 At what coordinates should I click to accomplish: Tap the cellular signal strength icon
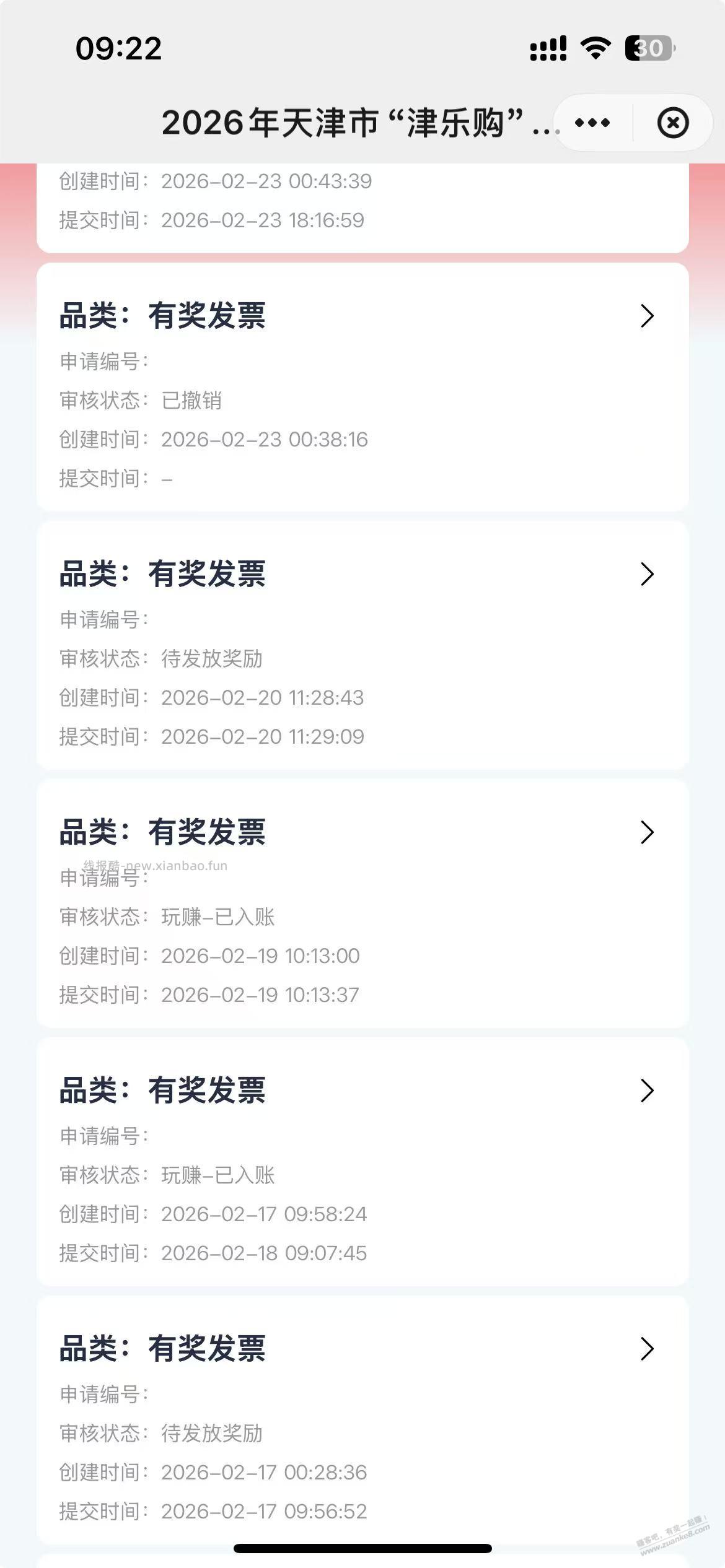pyautogui.click(x=548, y=48)
